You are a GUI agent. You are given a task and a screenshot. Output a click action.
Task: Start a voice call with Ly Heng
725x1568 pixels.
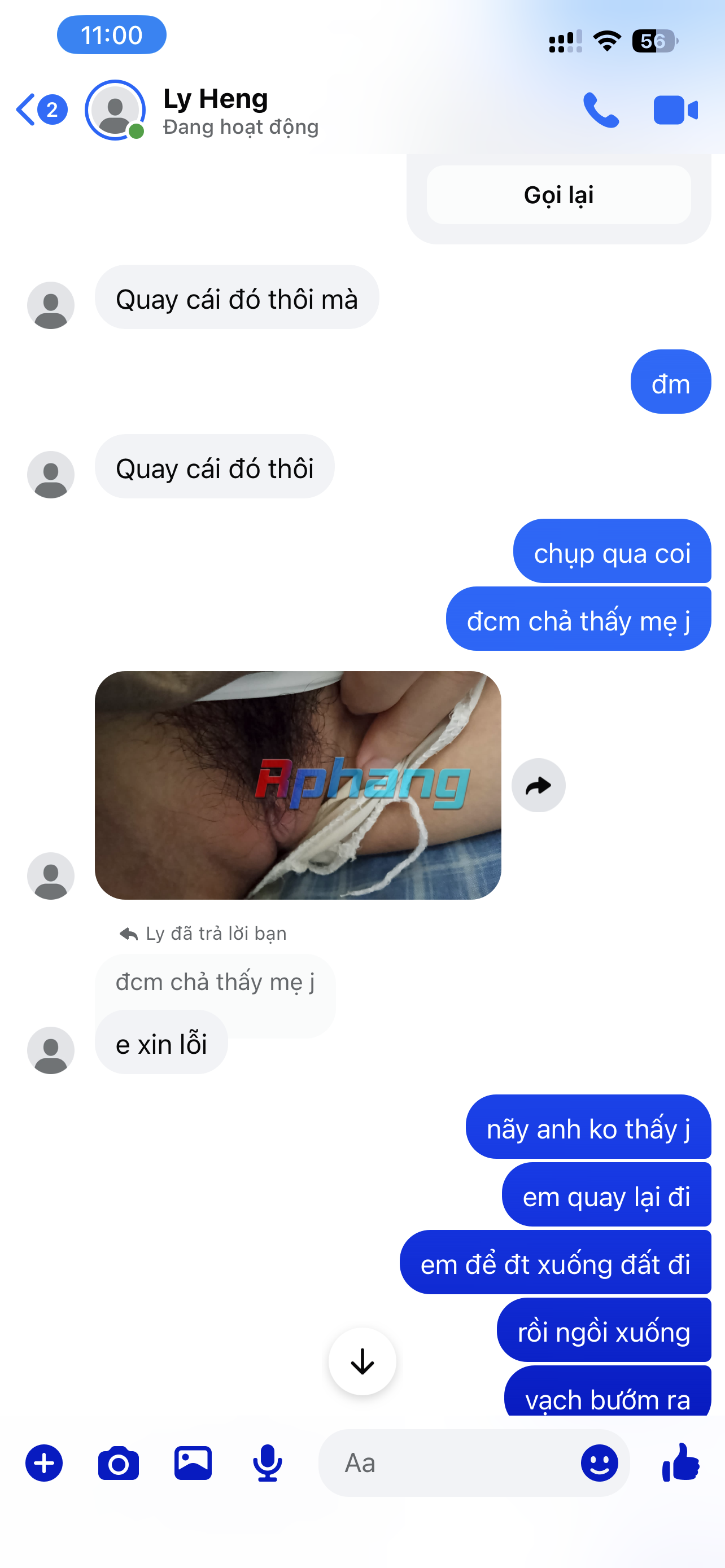click(x=601, y=110)
